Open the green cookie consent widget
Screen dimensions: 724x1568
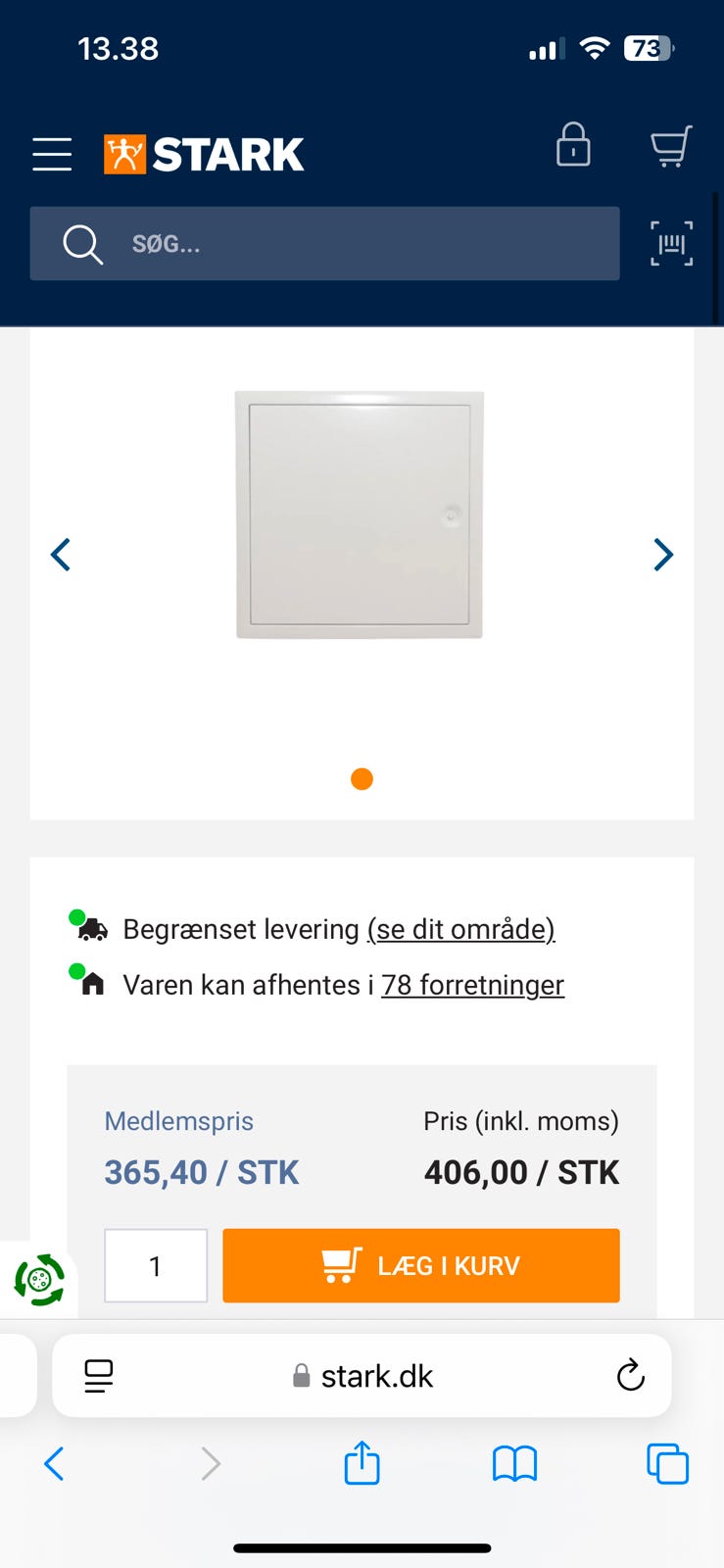[37, 1280]
